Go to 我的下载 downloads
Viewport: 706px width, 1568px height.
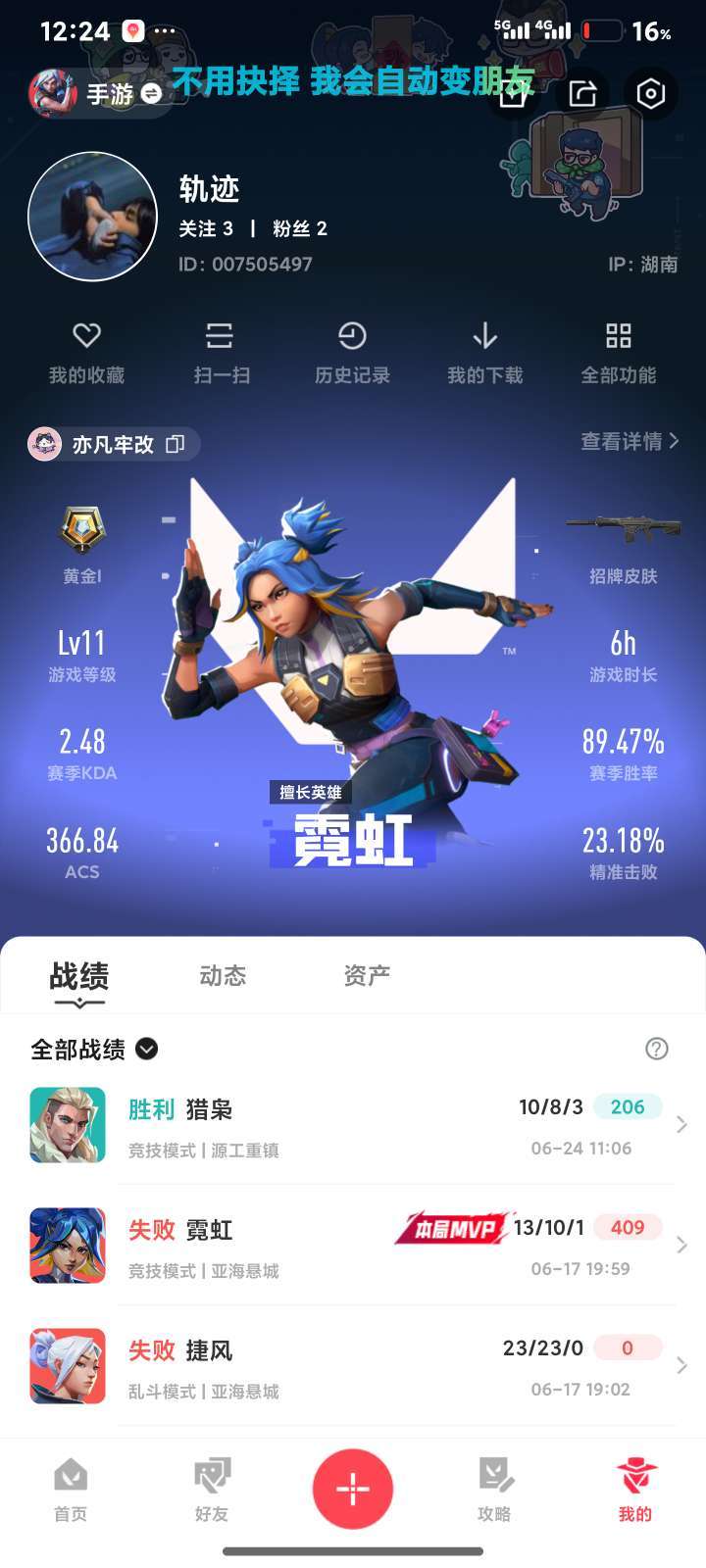[x=485, y=353]
